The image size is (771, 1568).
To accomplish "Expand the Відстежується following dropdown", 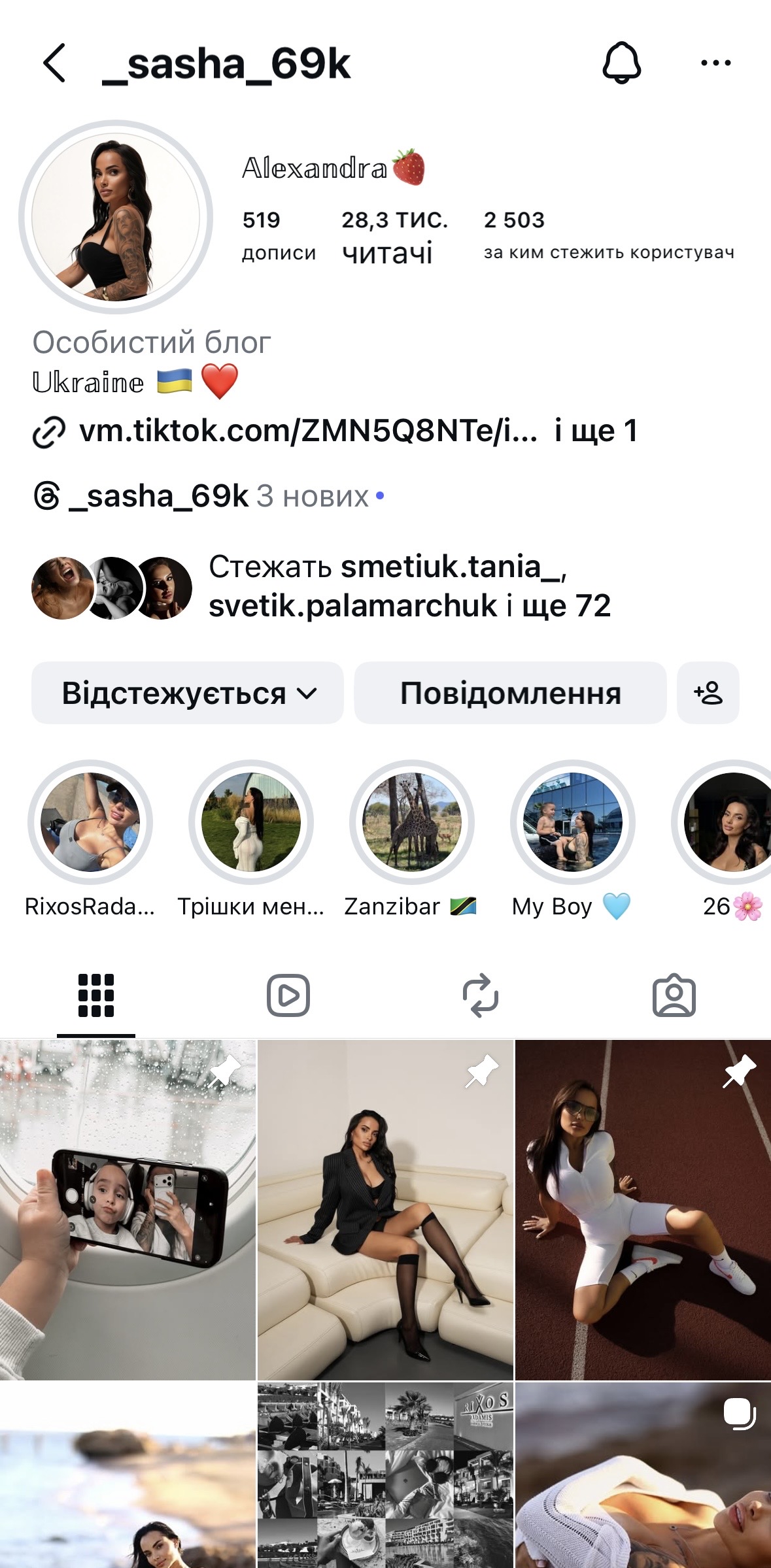I will [188, 693].
